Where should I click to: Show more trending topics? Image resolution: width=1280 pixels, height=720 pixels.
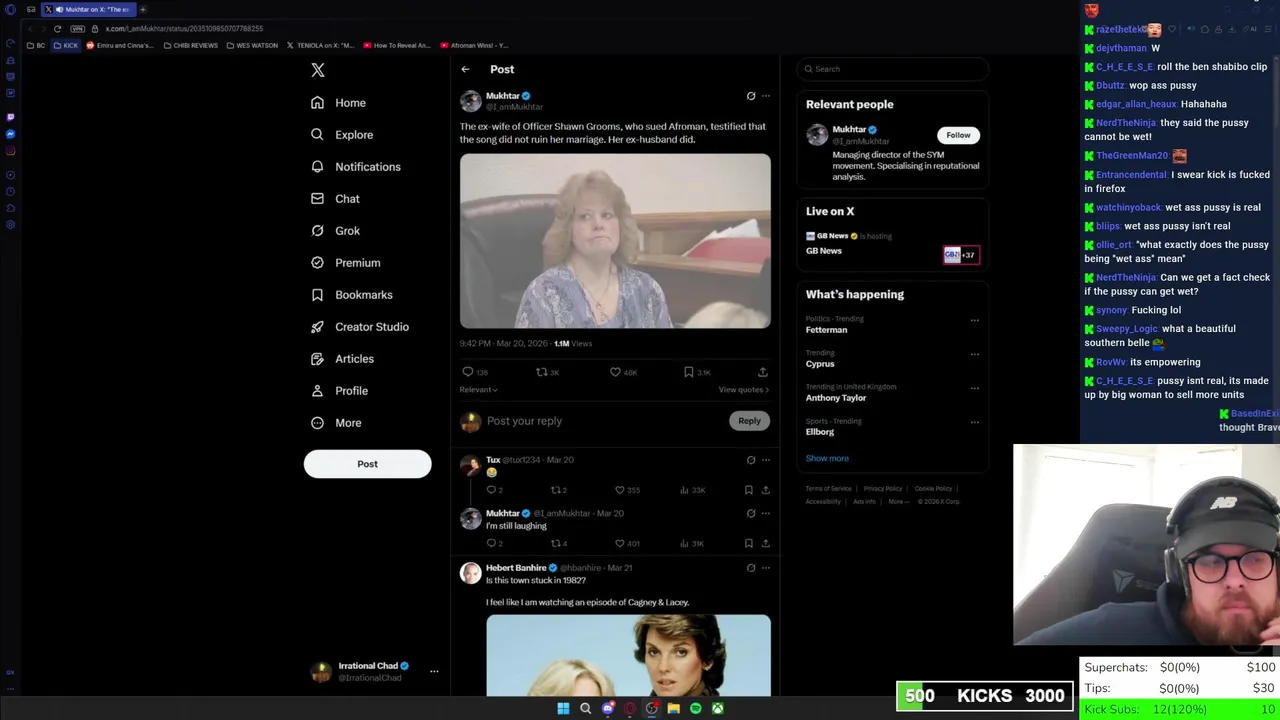coord(827,458)
